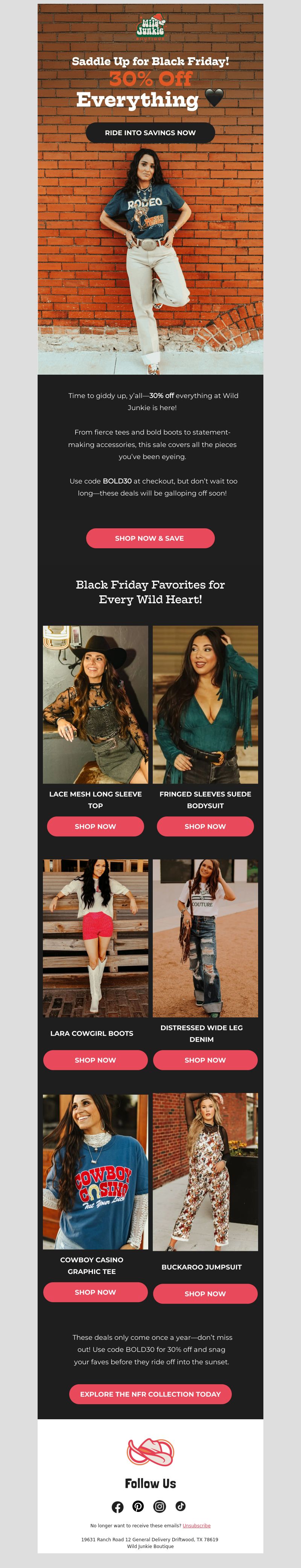Image resolution: width=301 pixels, height=1568 pixels.
Task: Open the Lace Mesh Long Sleeve Top photo
Action: click(x=96, y=704)
